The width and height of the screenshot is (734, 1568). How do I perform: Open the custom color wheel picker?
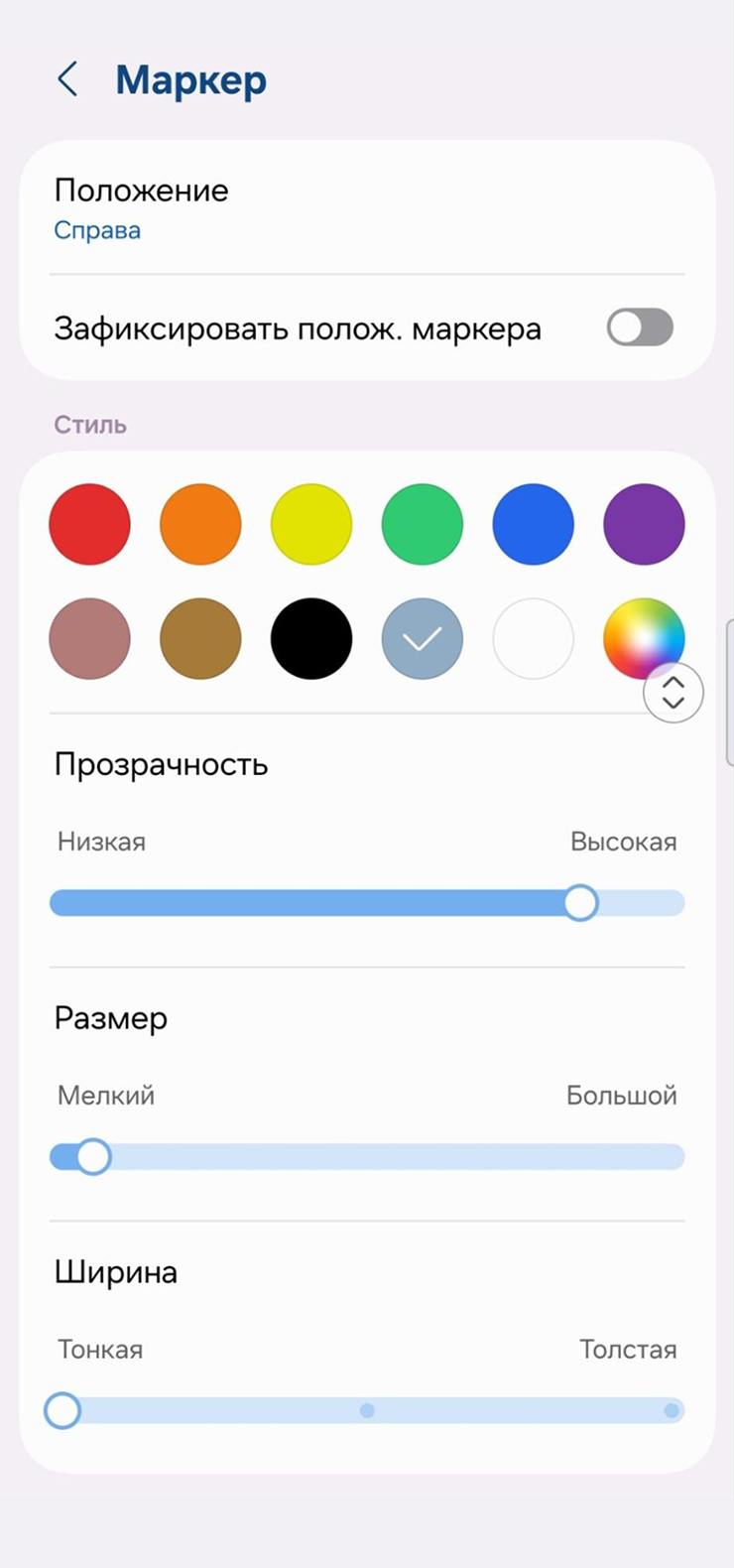coord(635,625)
